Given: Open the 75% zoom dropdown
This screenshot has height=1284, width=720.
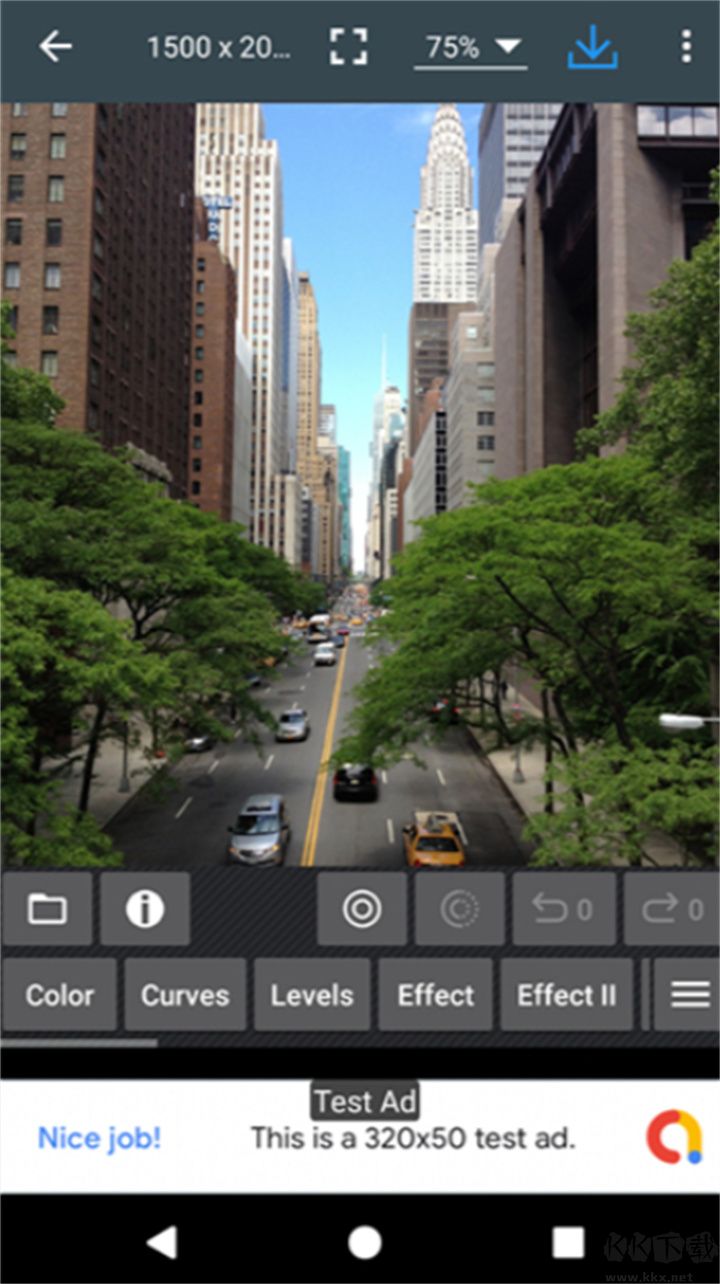Looking at the screenshot, I should coord(471,47).
